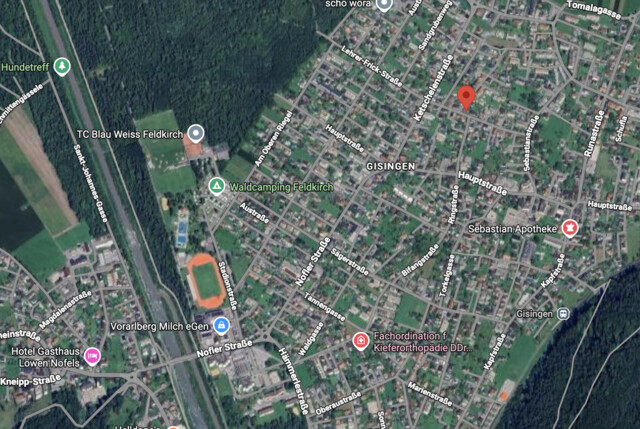640x429 pixels.
Task: Tap the red location pin on Ketschelenstraße
Action: click(x=465, y=97)
